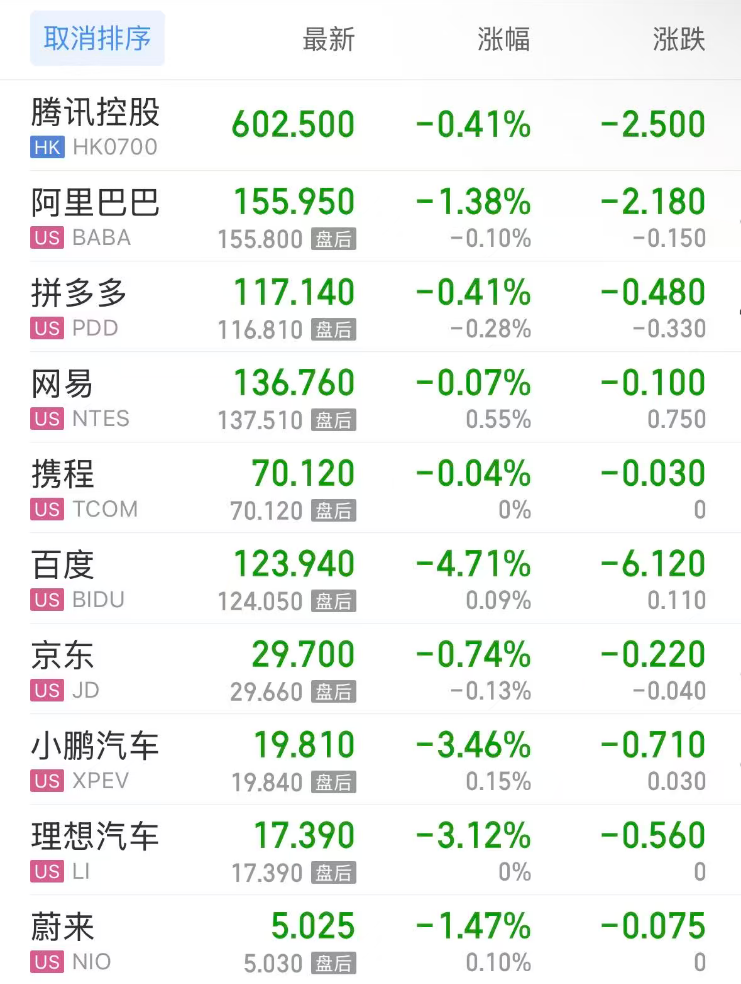Sort by the 涨跌 column

pos(678,40)
